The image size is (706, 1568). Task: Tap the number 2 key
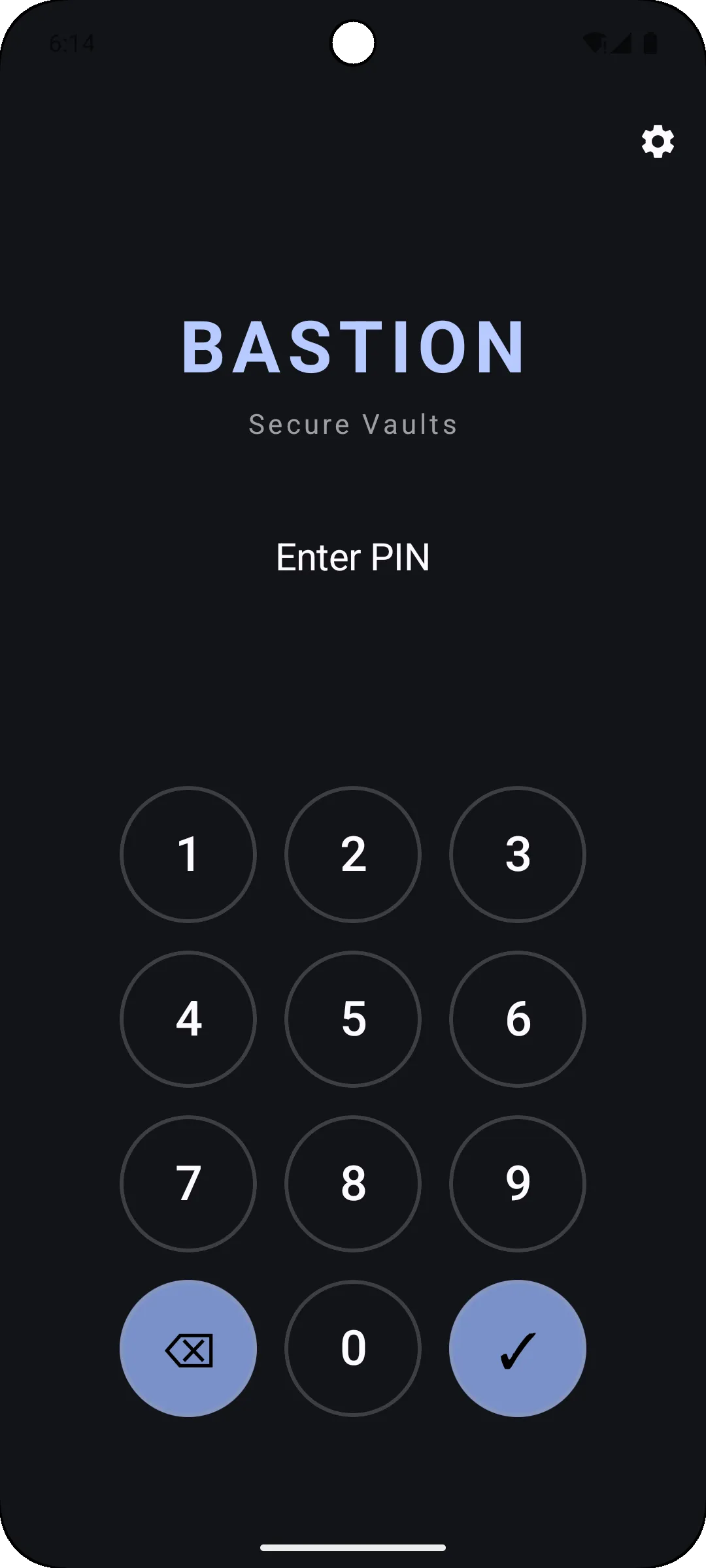[353, 855]
